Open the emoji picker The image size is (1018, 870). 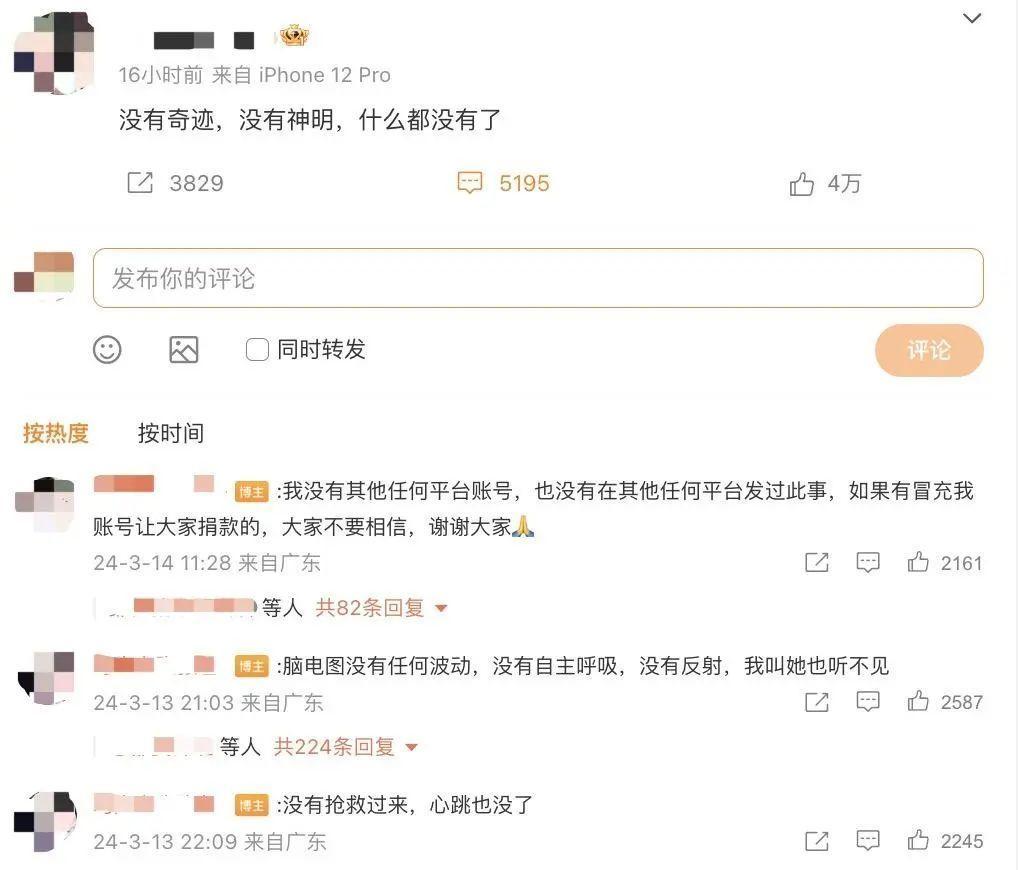pyautogui.click(x=107, y=349)
